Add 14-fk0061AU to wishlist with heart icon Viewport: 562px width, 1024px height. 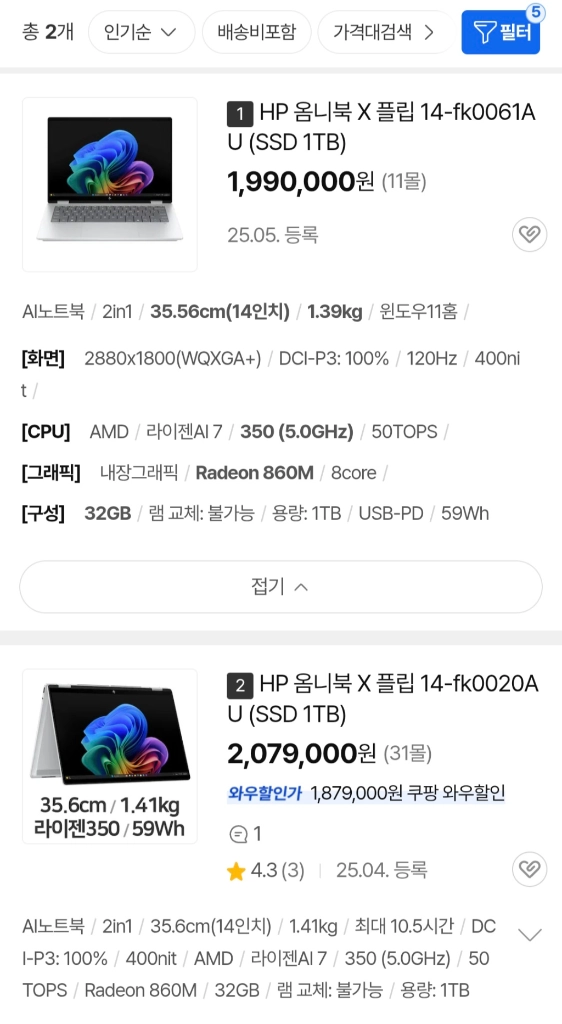pyautogui.click(x=529, y=234)
